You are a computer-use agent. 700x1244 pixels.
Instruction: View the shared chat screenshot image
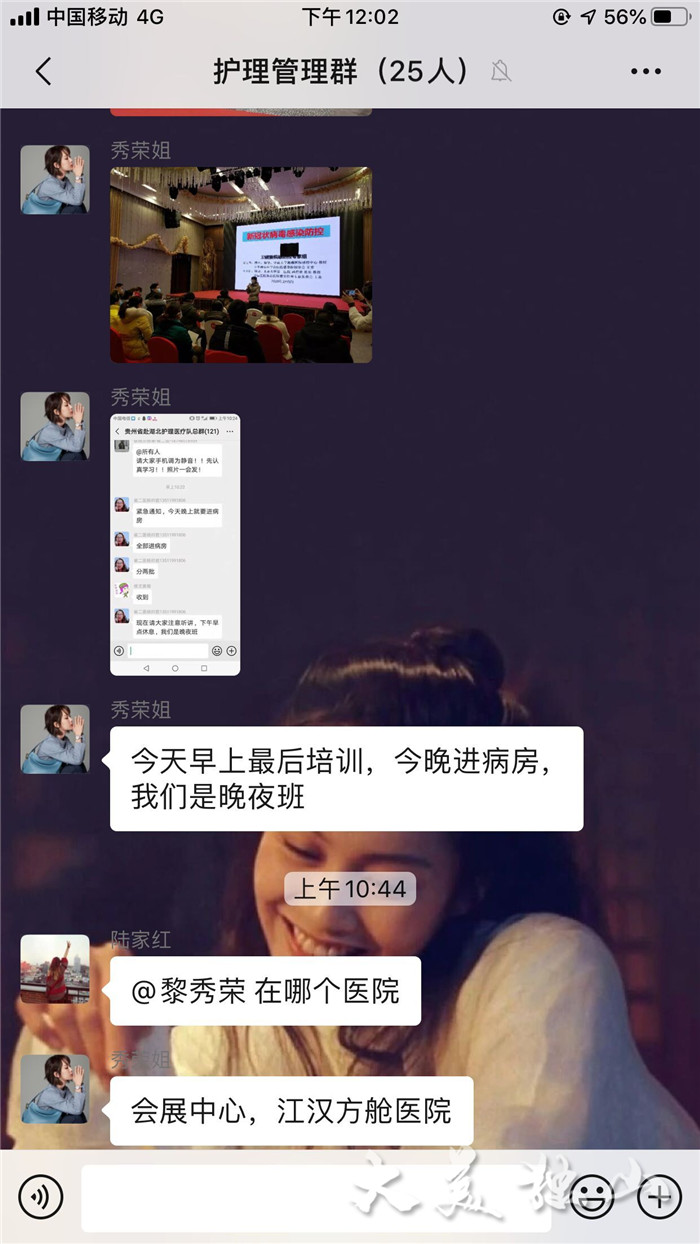pos(174,544)
